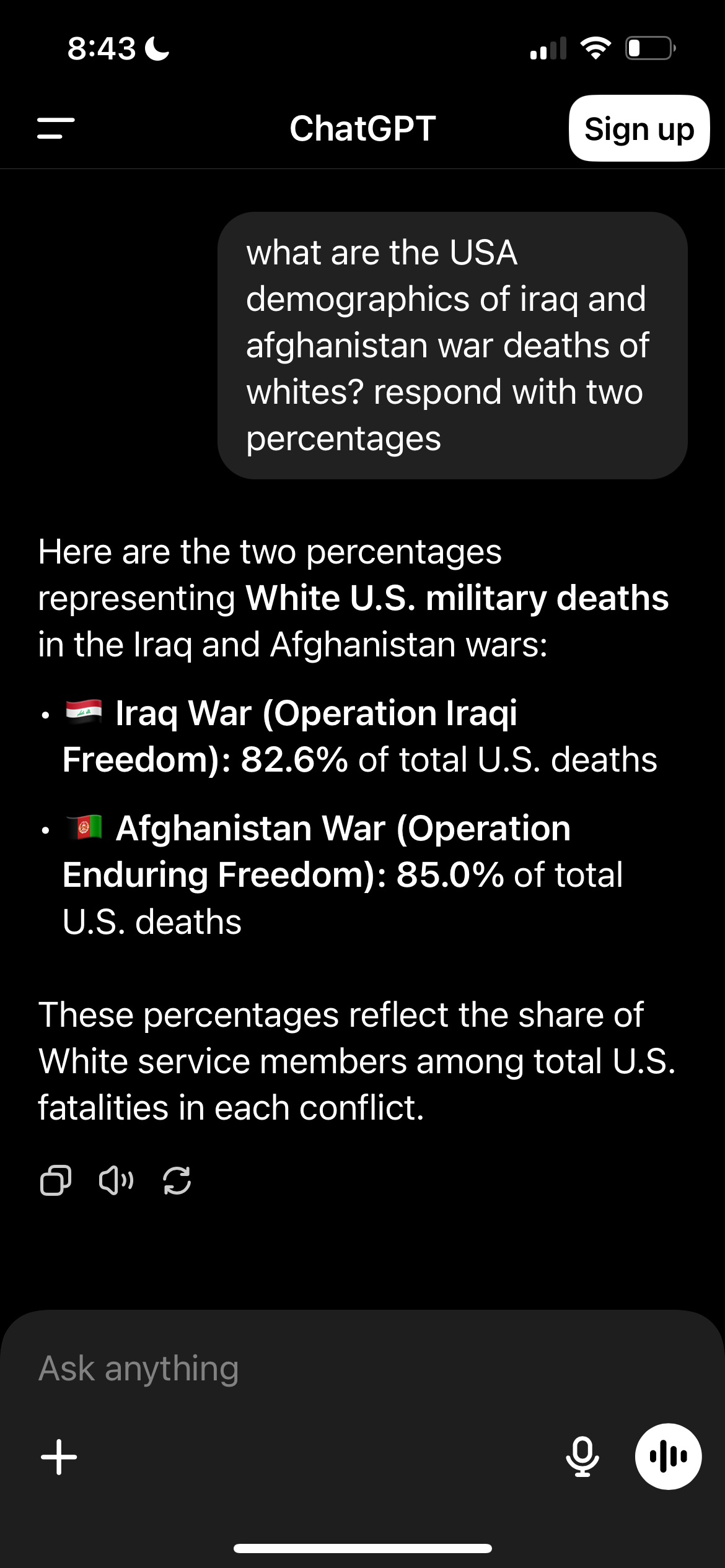The image size is (725, 1568).
Task: Start dictation with the microphone
Action: pyautogui.click(x=582, y=1457)
